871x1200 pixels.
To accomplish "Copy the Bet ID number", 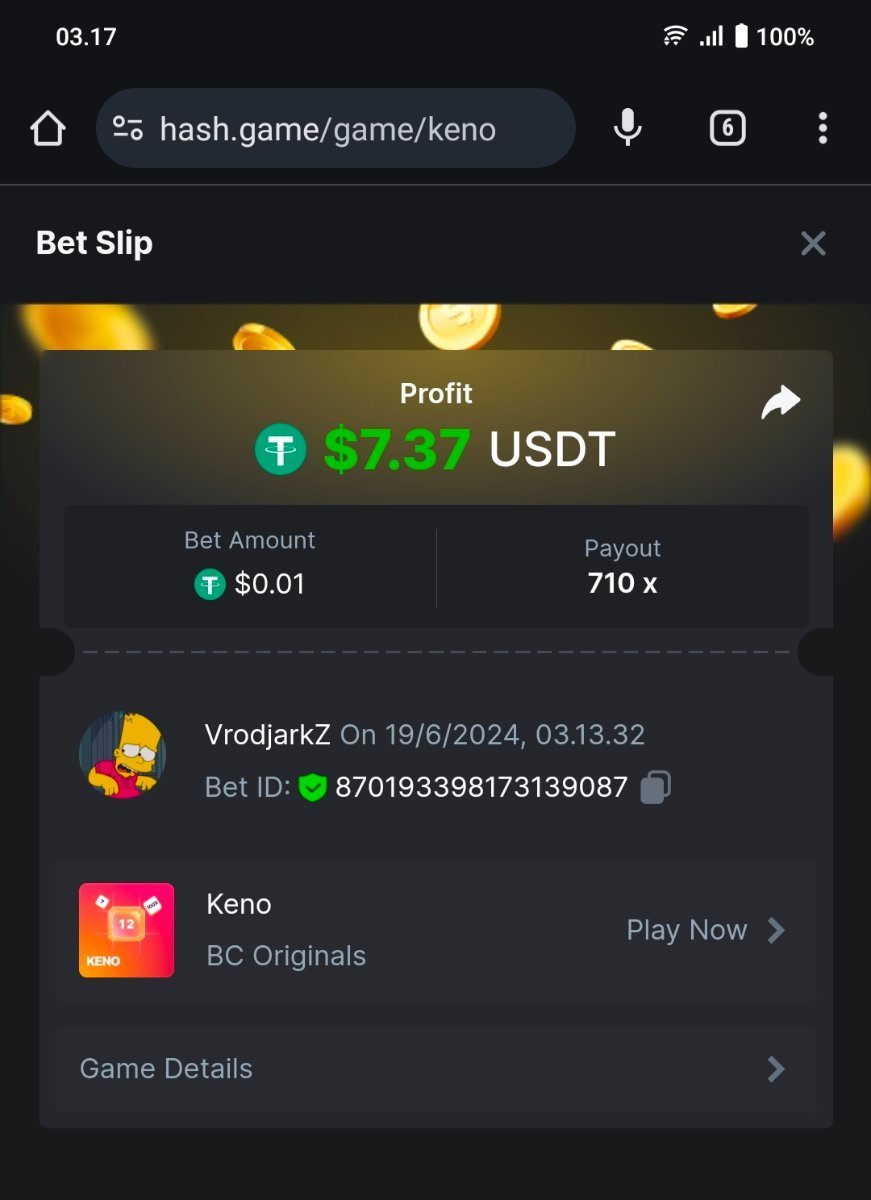I will click(x=655, y=787).
